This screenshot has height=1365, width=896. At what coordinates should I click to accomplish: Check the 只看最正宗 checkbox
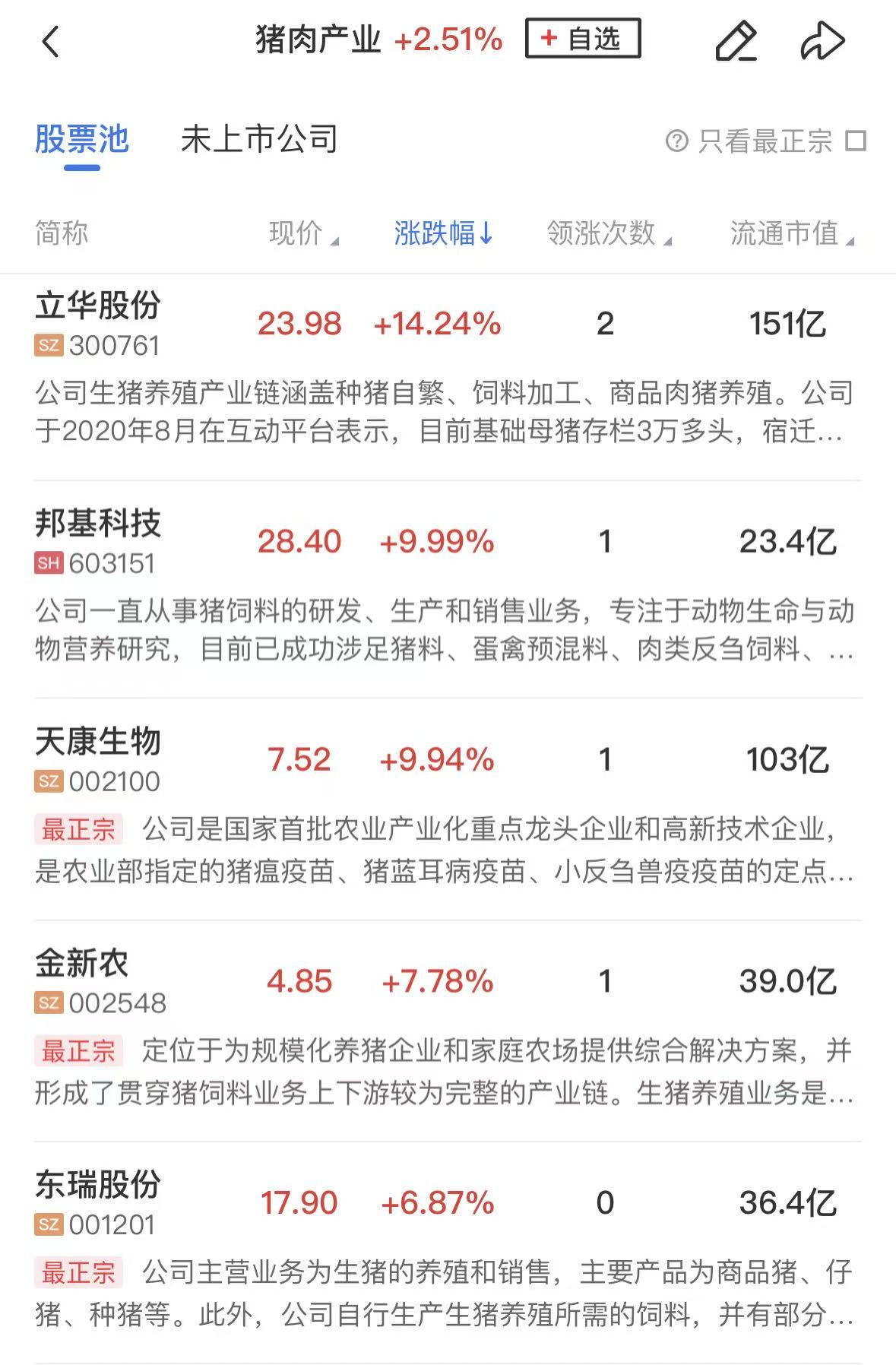(x=856, y=141)
